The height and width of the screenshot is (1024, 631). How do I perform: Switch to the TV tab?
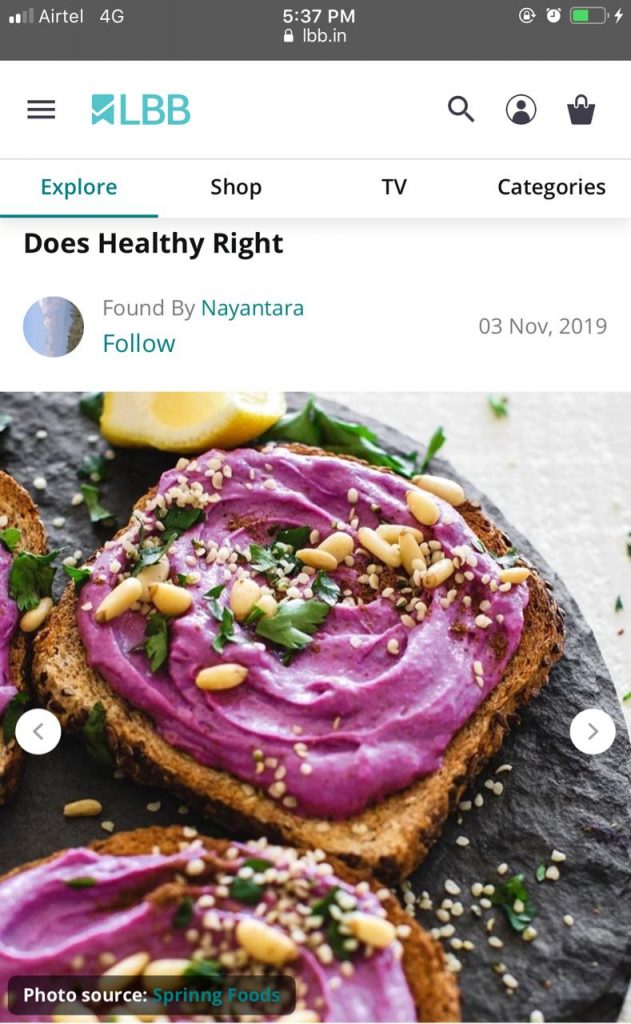(394, 187)
